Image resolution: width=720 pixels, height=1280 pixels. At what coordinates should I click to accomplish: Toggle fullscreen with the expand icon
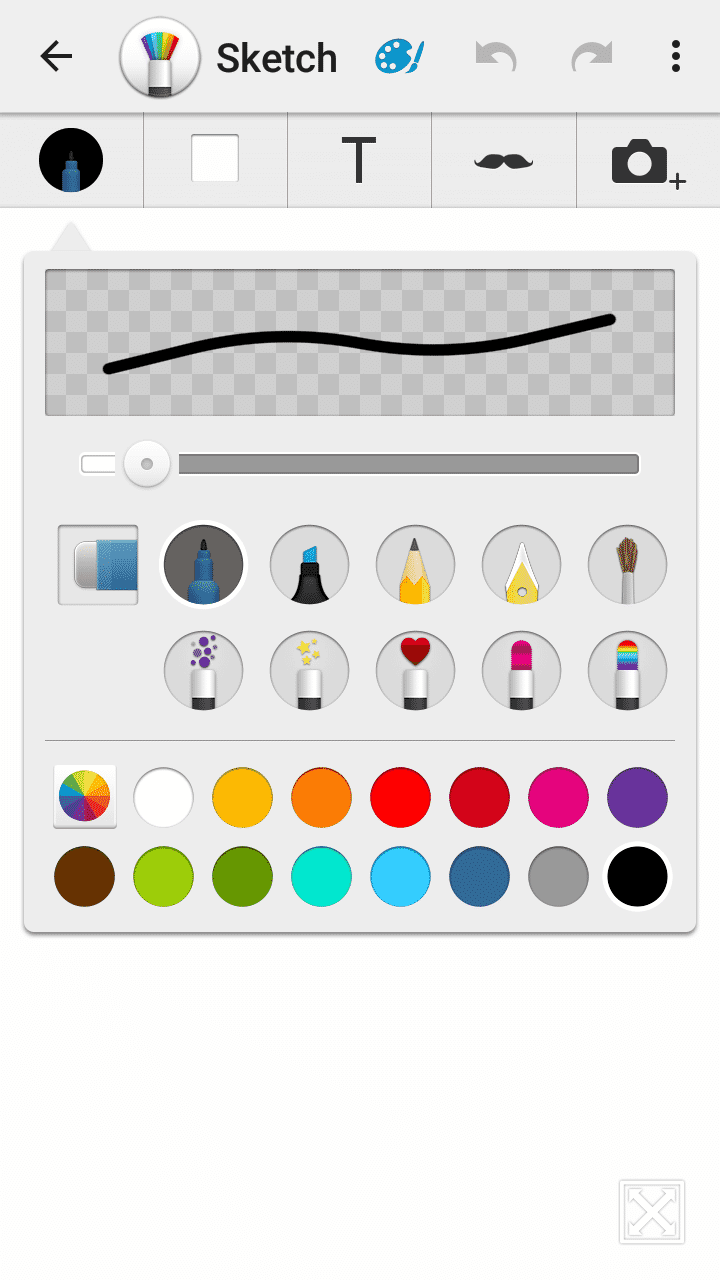(652, 1212)
